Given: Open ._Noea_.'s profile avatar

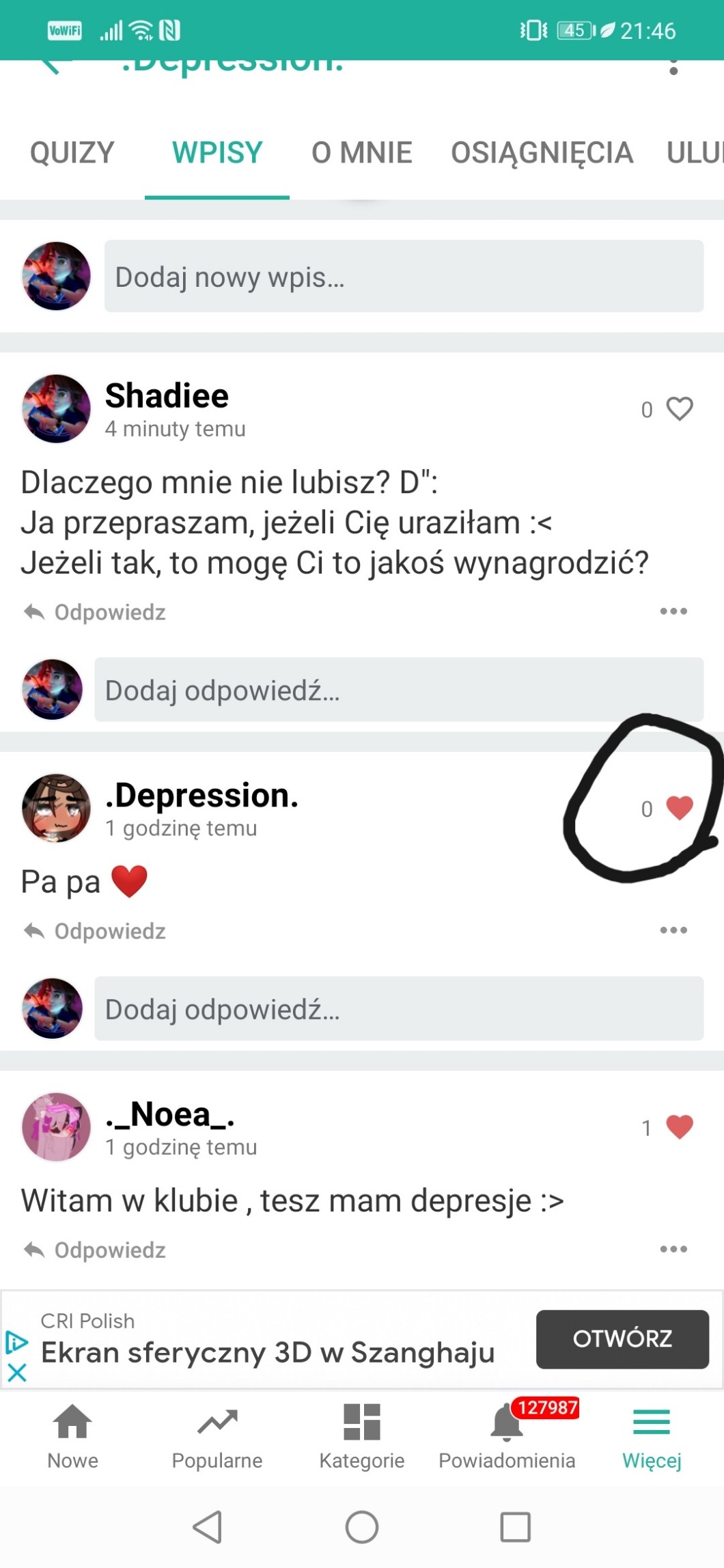Looking at the screenshot, I should coord(56,1127).
